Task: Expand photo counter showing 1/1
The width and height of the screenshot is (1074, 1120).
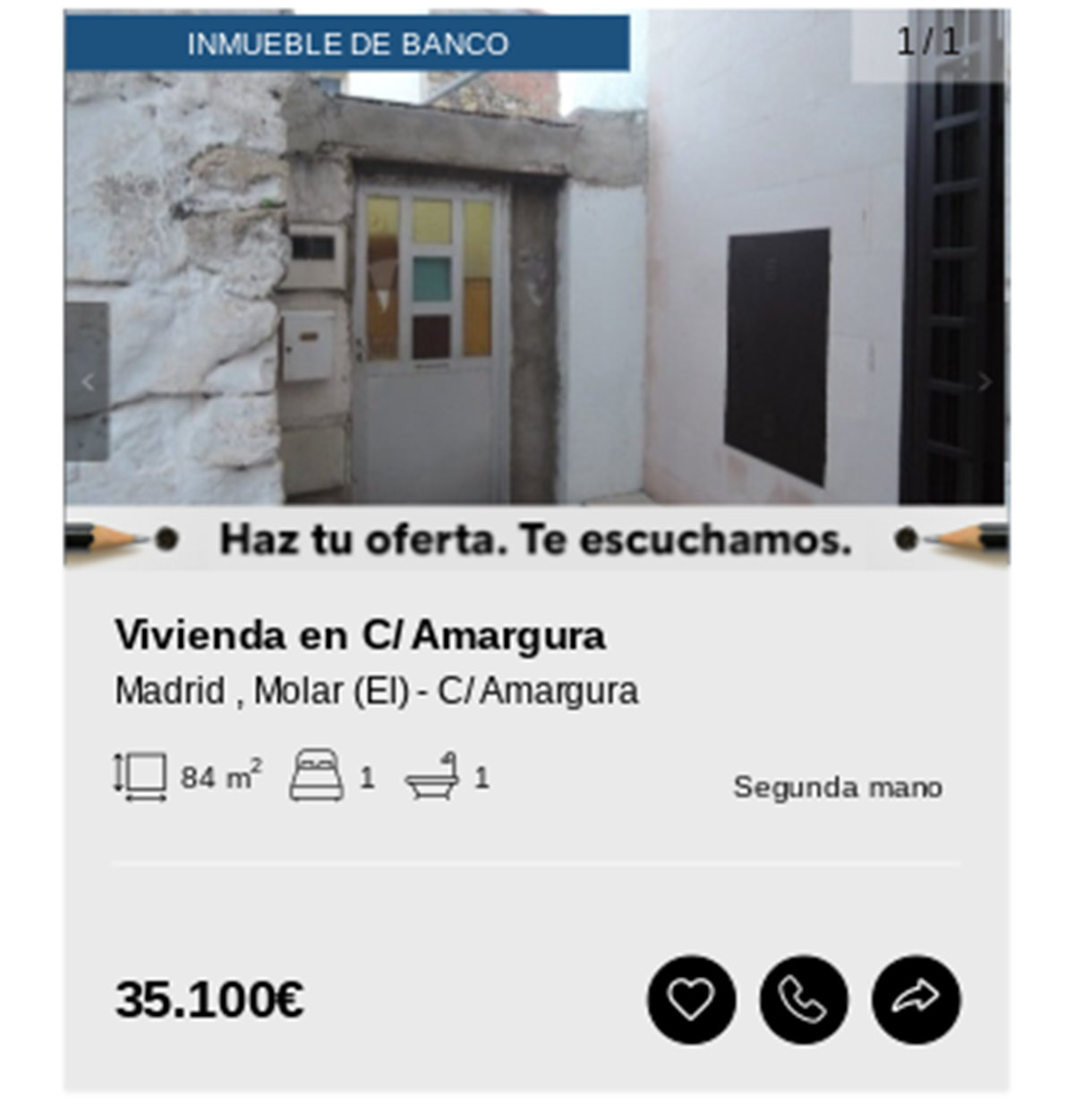Action: point(926,40)
